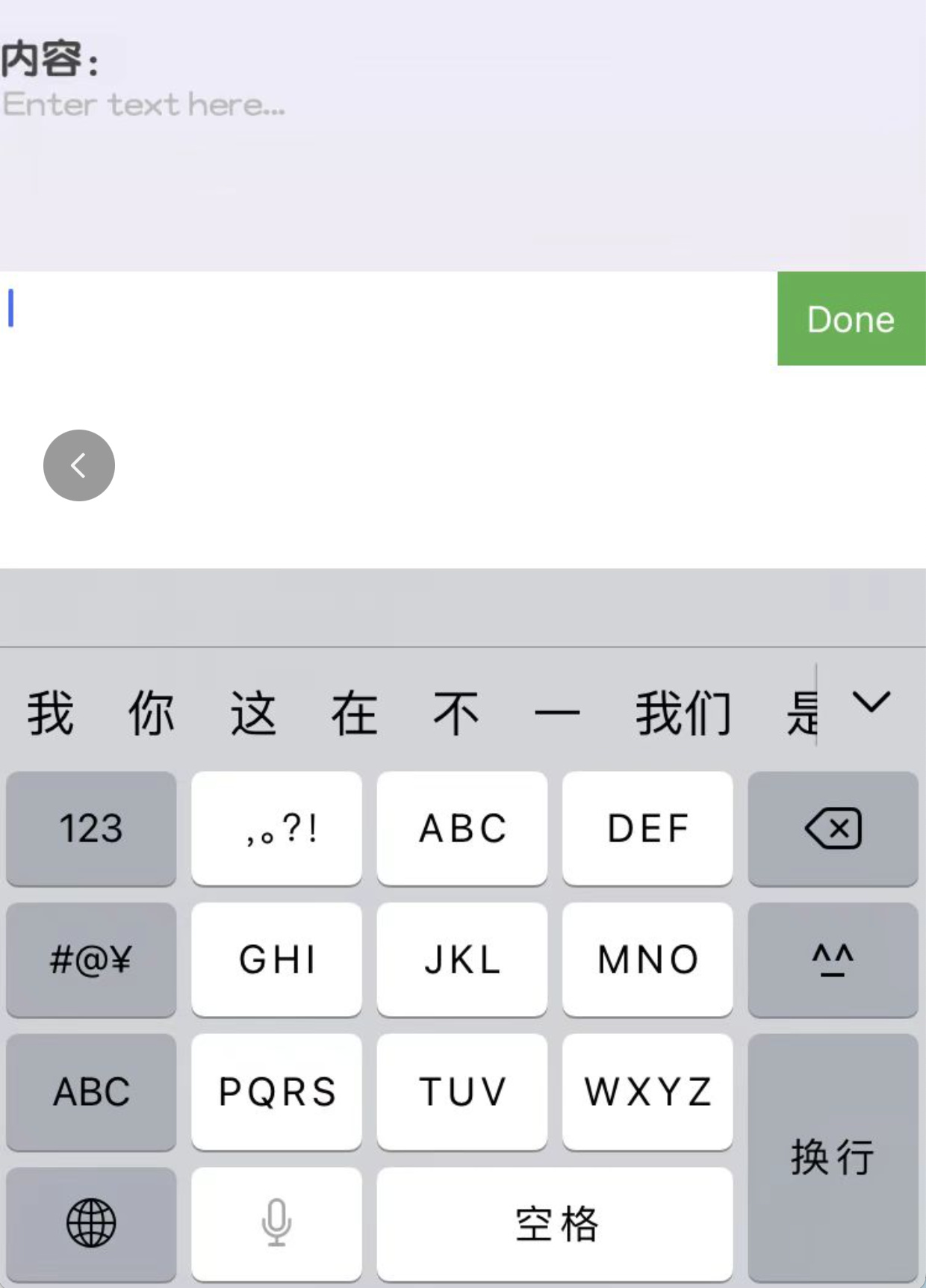Delete a character with backspace
The height and width of the screenshot is (1288, 926).
click(833, 829)
